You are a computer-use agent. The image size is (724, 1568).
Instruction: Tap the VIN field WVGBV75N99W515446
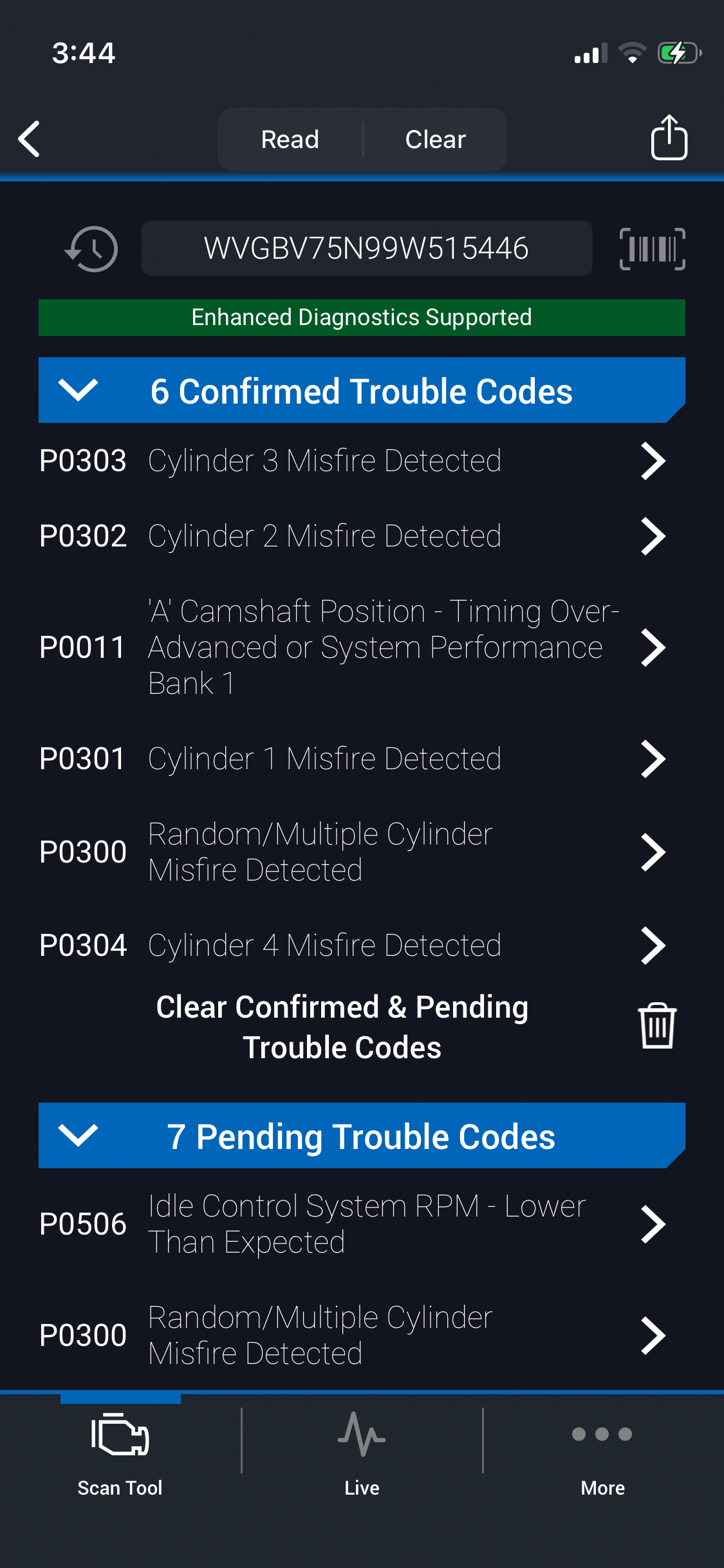(366, 248)
